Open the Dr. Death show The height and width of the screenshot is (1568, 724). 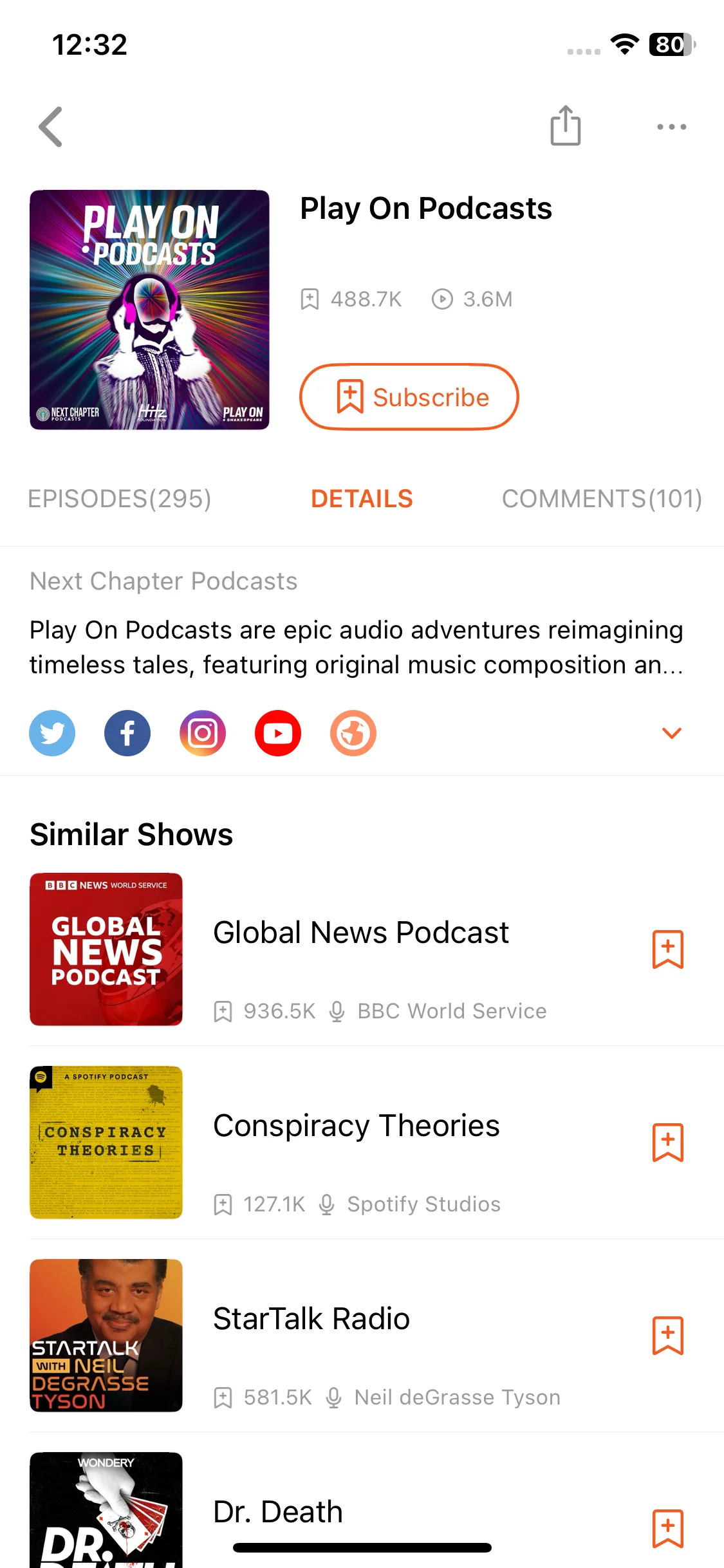click(278, 1511)
